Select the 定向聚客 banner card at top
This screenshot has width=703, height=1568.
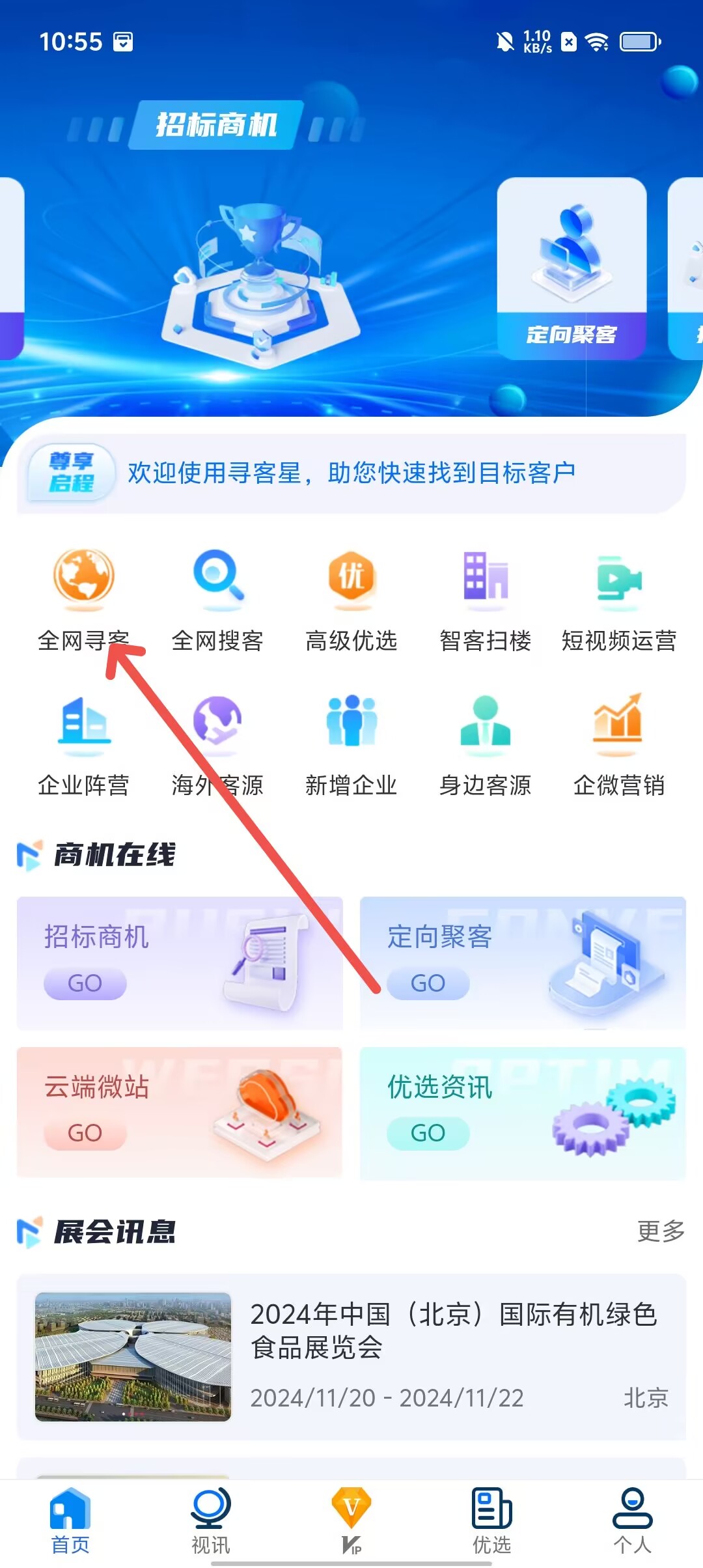[572, 268]
